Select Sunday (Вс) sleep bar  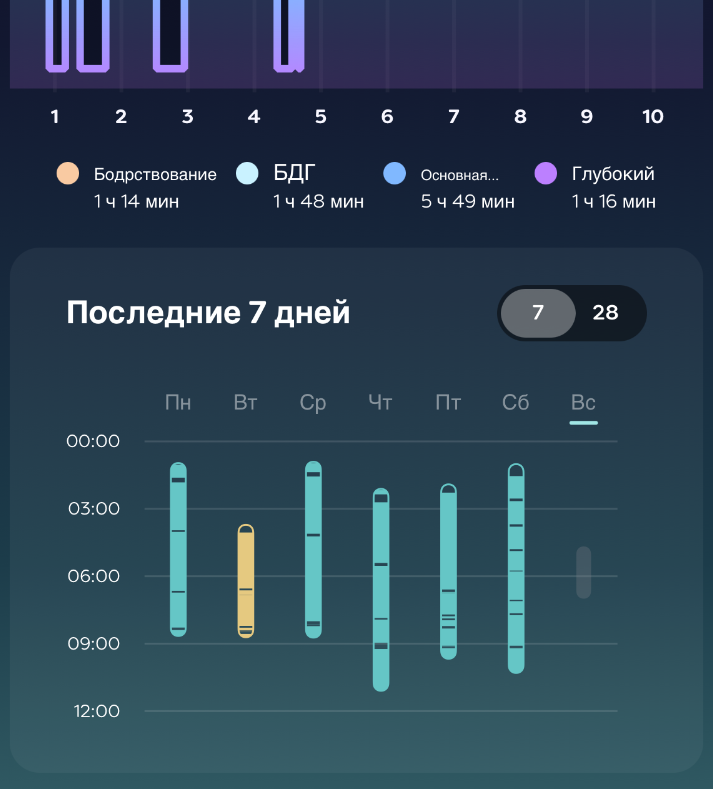(583, 572)
